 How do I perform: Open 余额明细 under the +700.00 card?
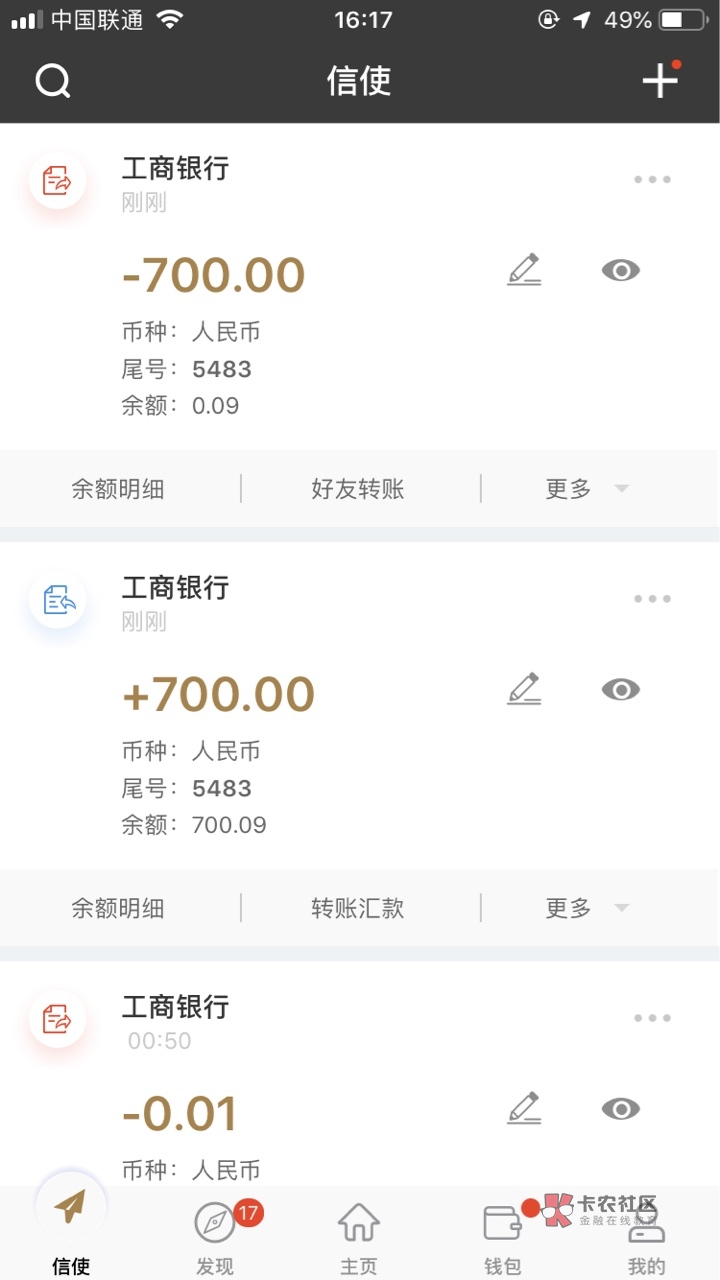[118, 908]
